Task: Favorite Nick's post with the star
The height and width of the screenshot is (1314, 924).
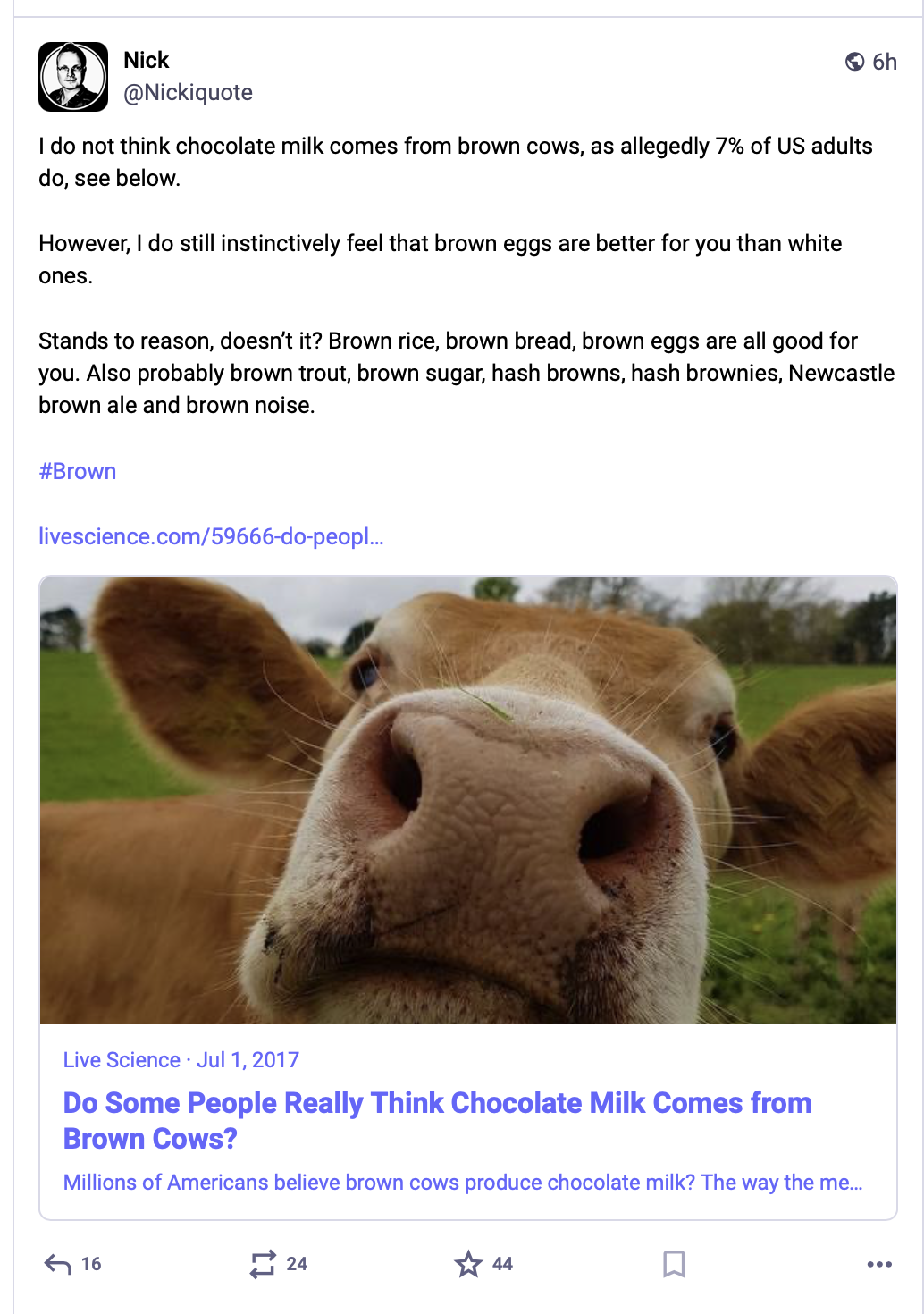Action: (468, 1264)
